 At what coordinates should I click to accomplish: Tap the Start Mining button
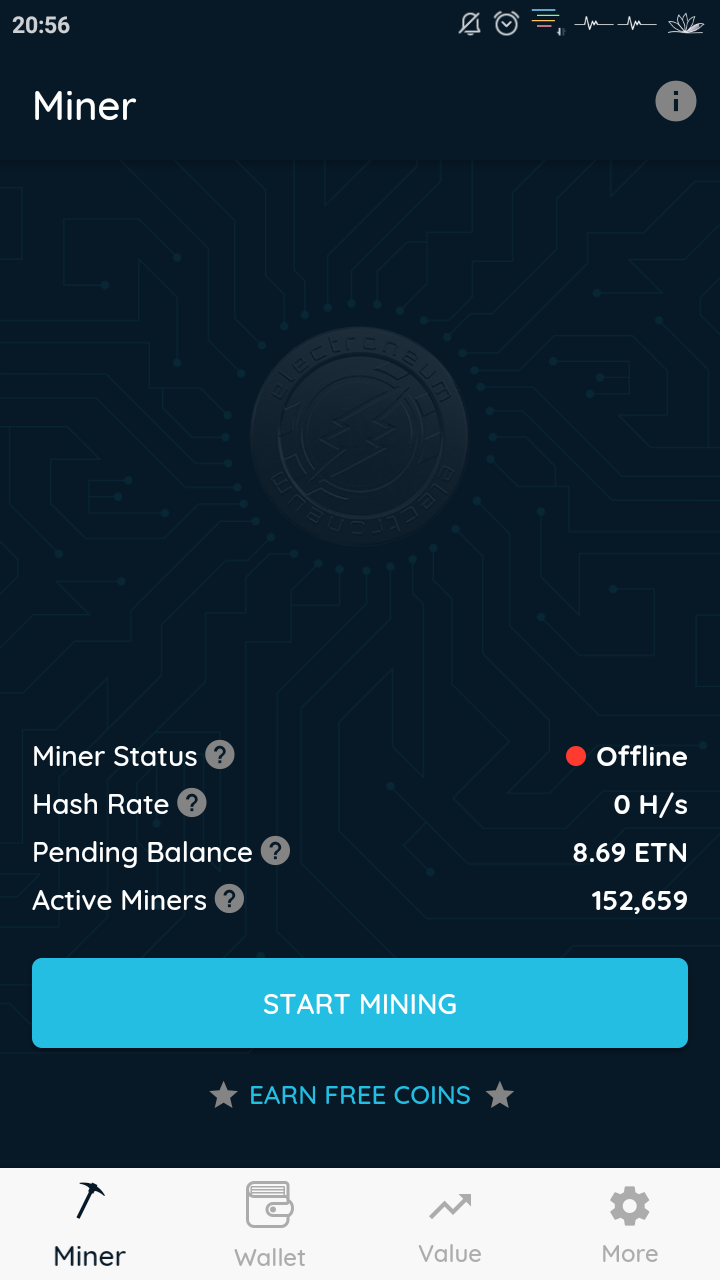360,1003
